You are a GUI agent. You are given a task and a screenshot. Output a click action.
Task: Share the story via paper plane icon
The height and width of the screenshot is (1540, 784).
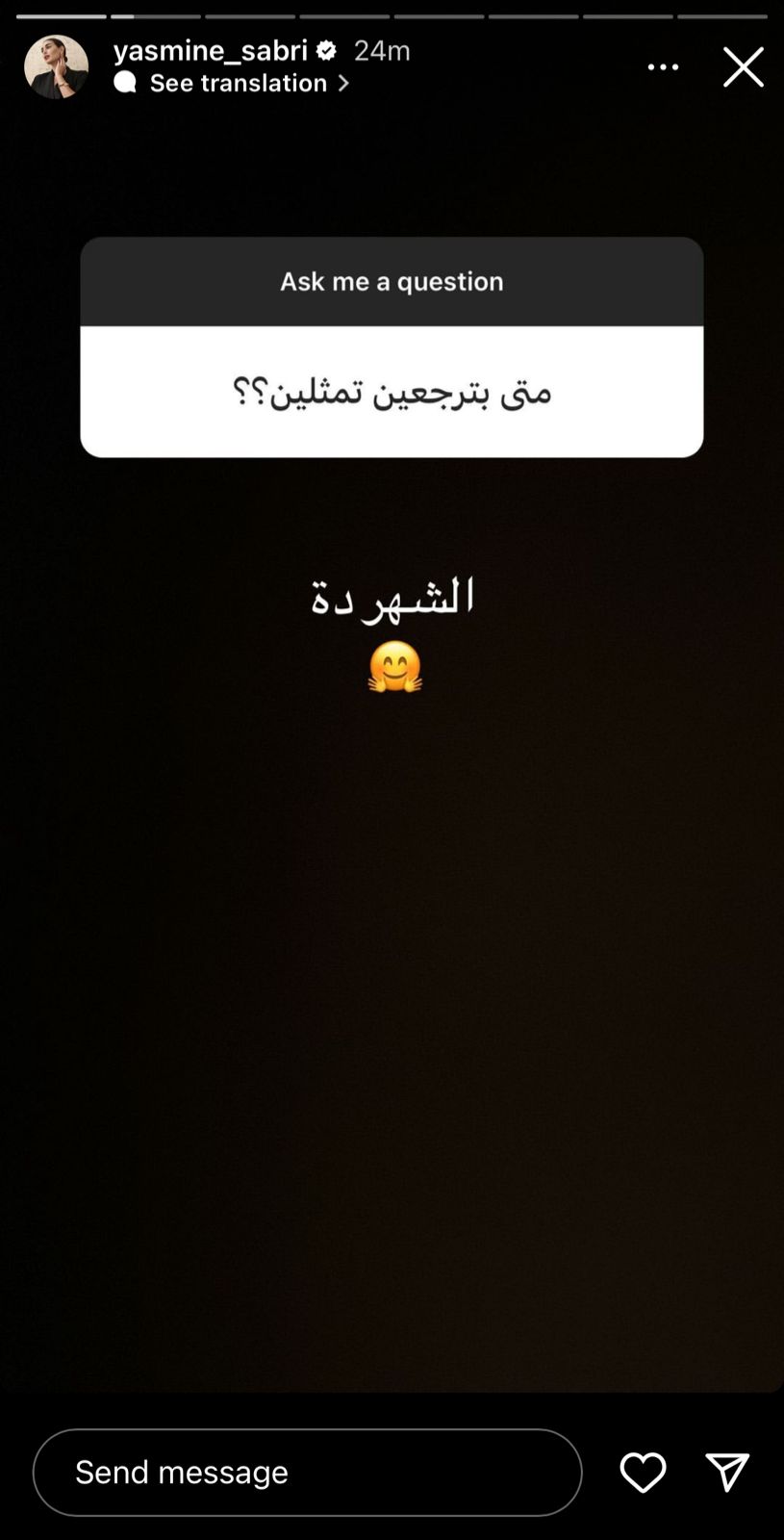[727, 1472]
